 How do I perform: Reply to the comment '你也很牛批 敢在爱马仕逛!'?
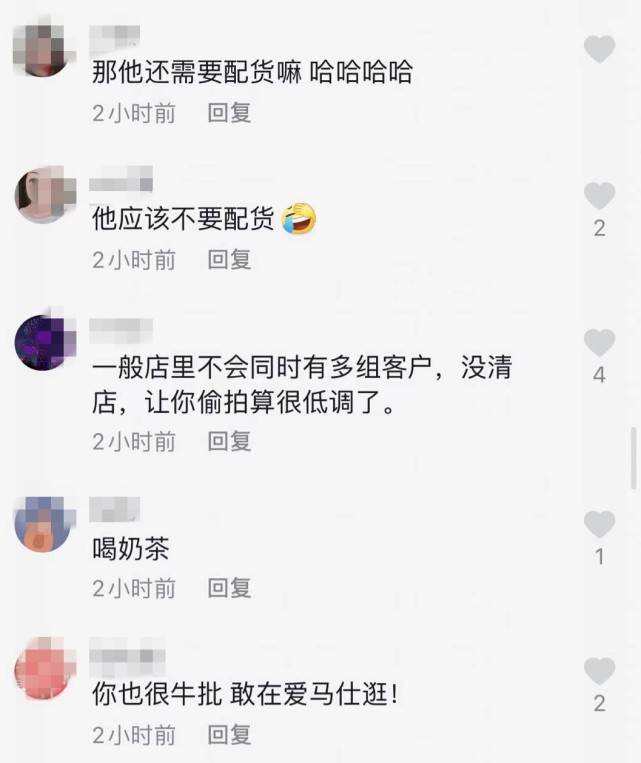point(229,735)
